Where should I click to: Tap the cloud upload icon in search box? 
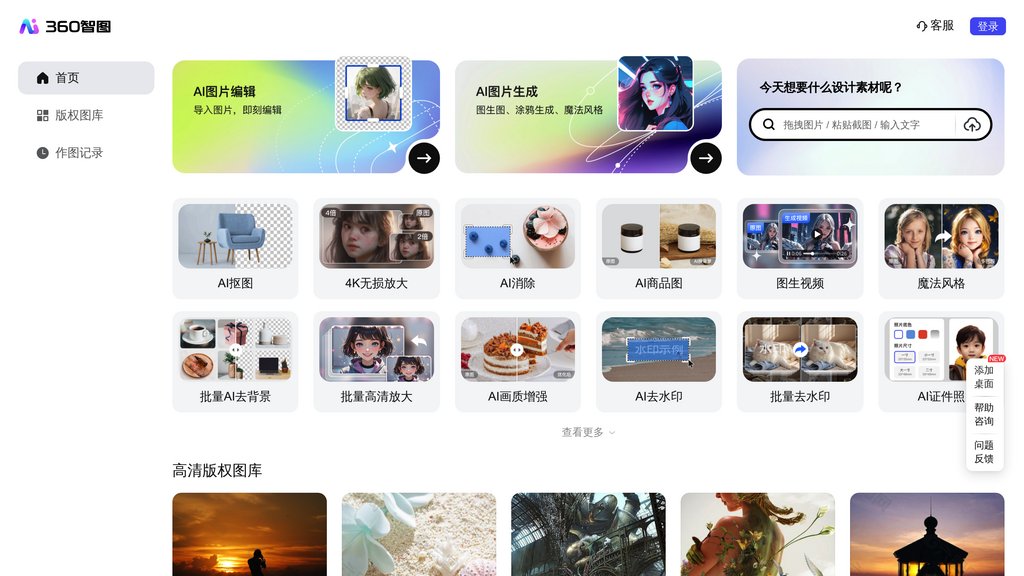[x=972, y=125]
